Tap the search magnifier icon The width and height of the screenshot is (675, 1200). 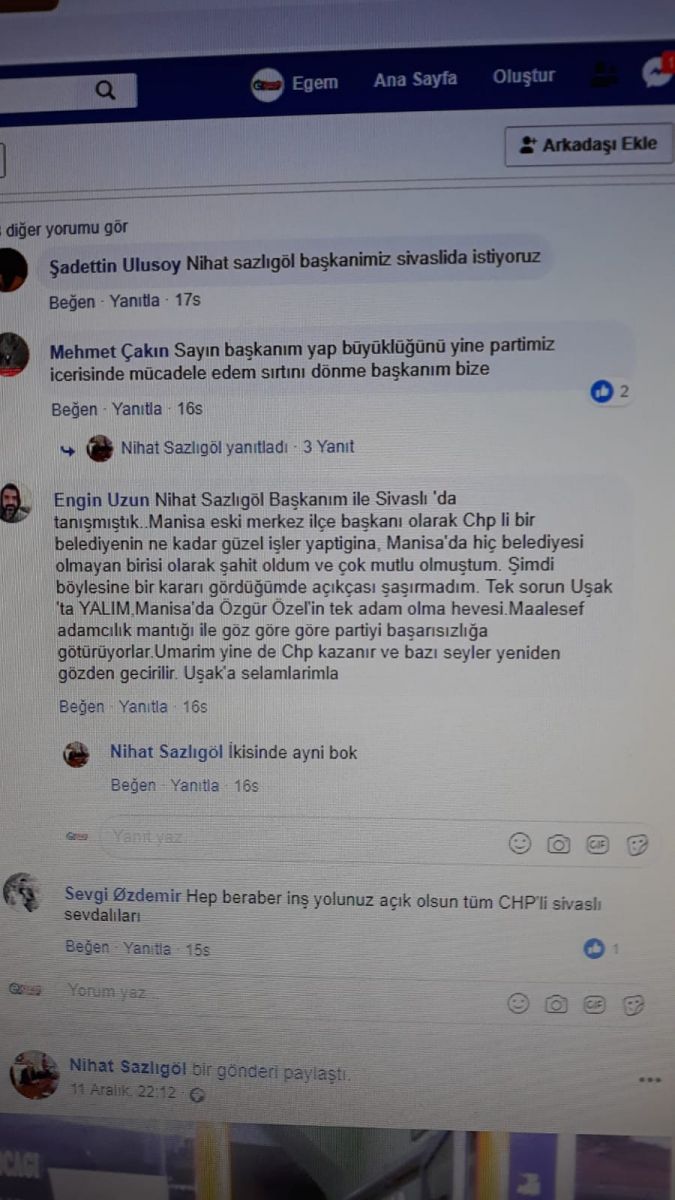[x=105, y=91]
